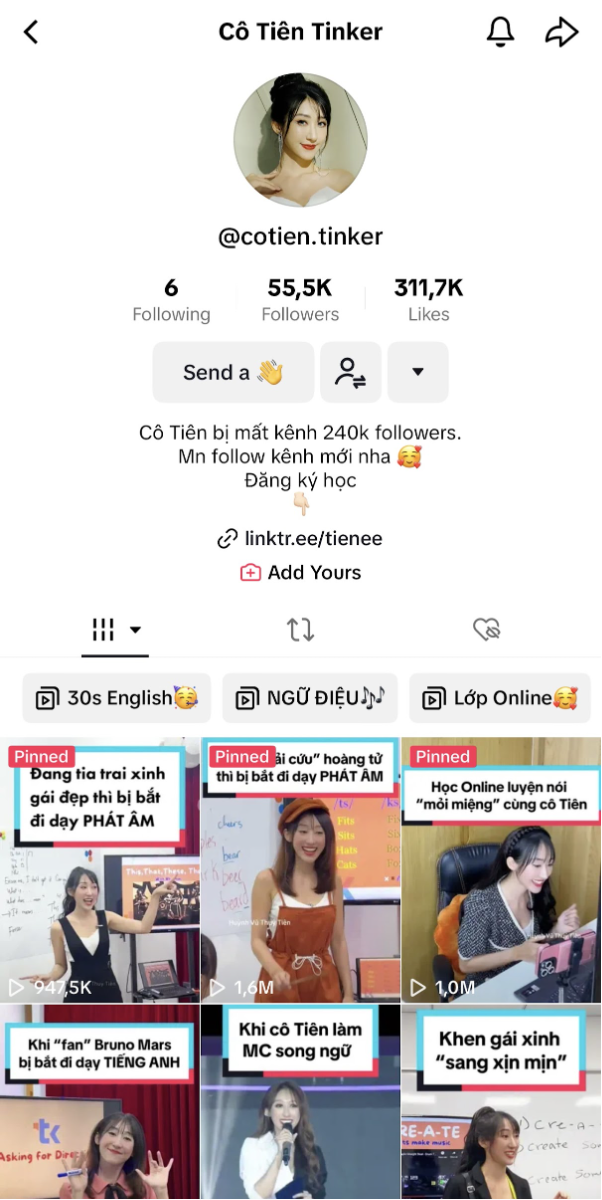Go back using the top-left arrow

tap(31, 32)
